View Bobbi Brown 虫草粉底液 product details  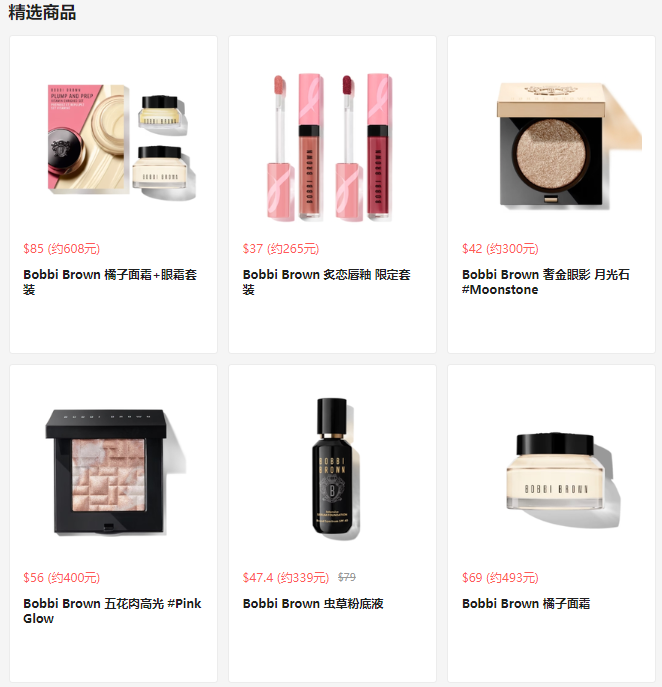point(332,523)
